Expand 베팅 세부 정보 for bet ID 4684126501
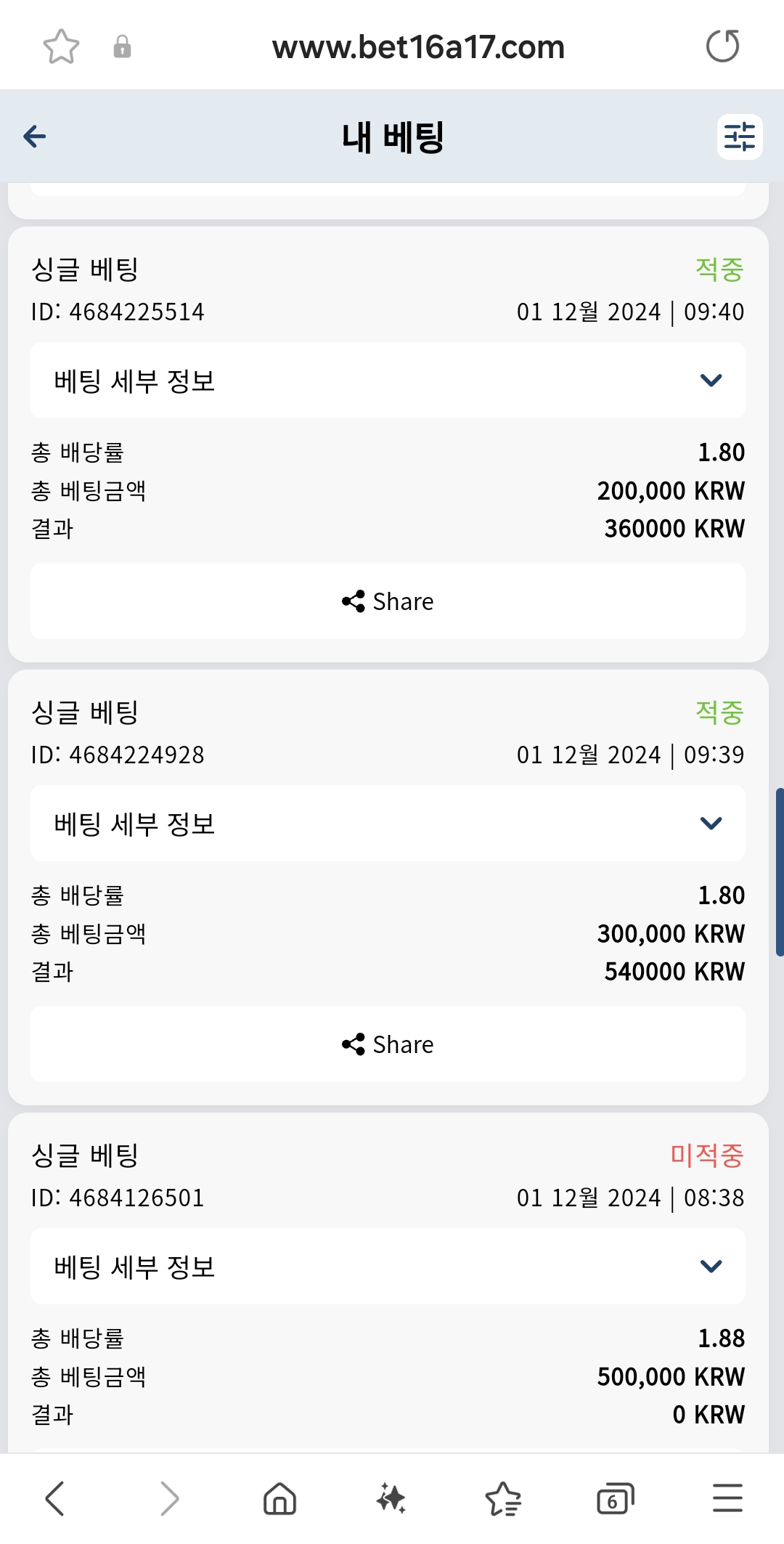Viewport: 784px width, 1544px height. [x=388, y=1266]
